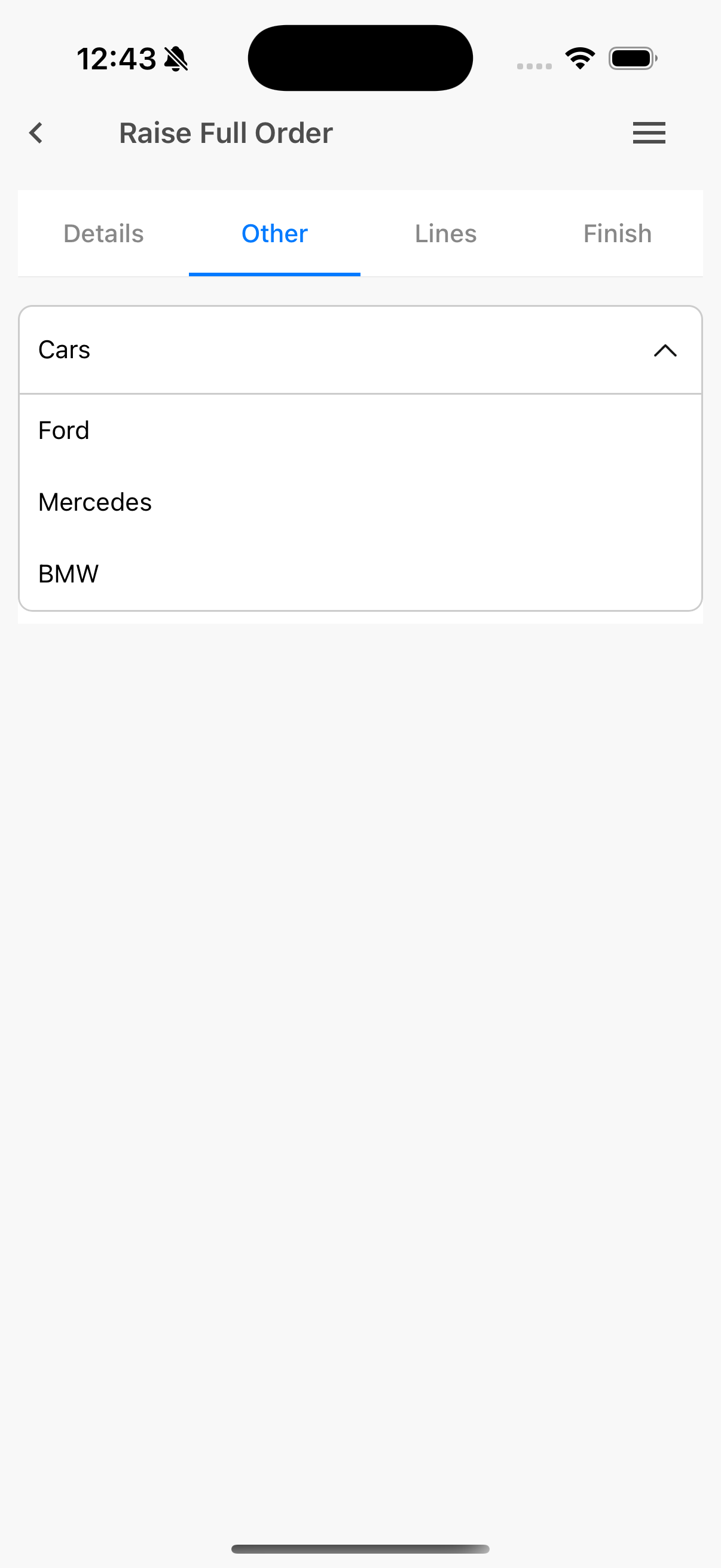721x1568 pixels.
Task: Select the Other tab
Action: [x=274, y=234]
